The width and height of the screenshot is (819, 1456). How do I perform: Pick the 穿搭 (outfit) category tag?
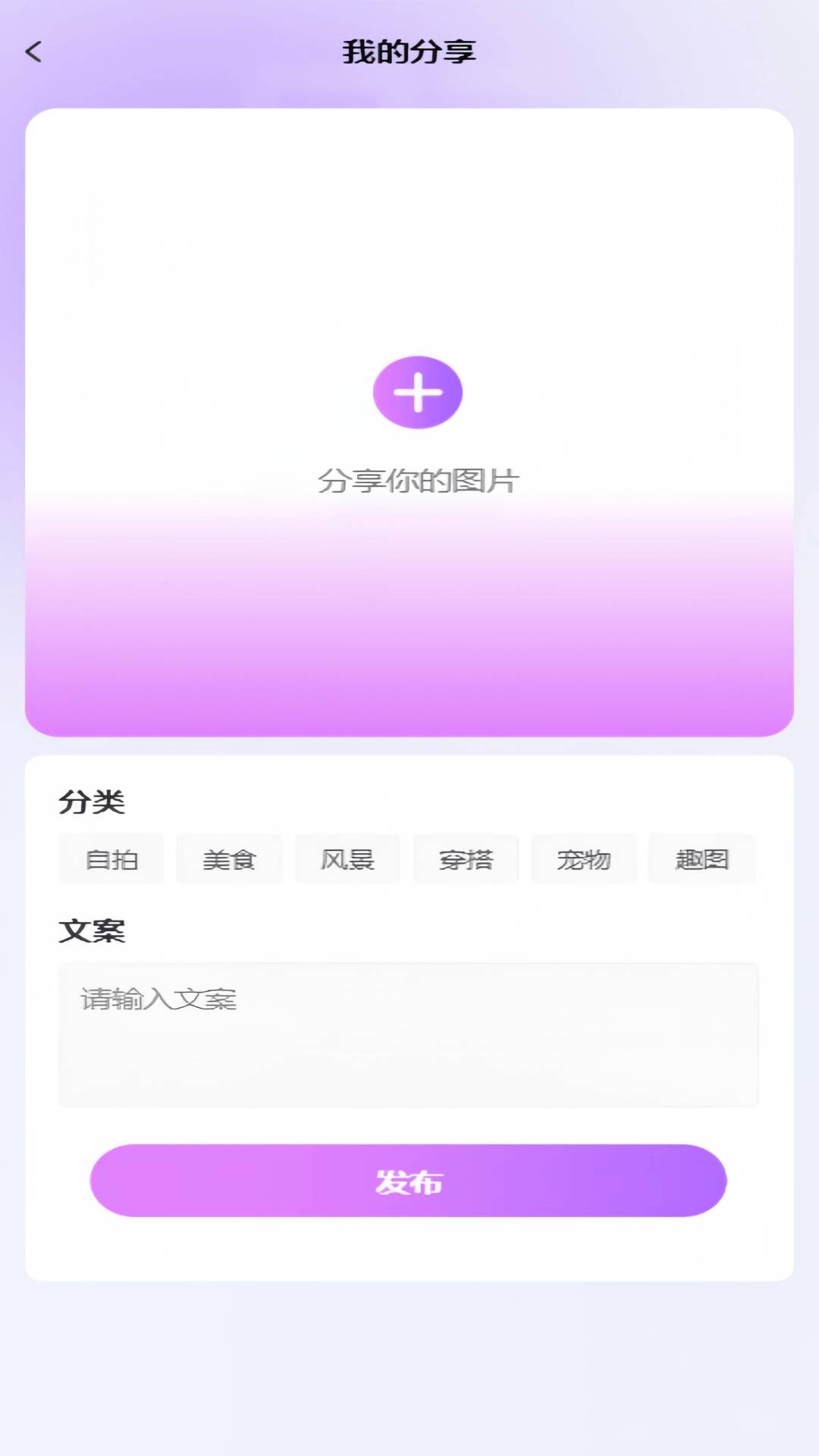click(466, 859)
